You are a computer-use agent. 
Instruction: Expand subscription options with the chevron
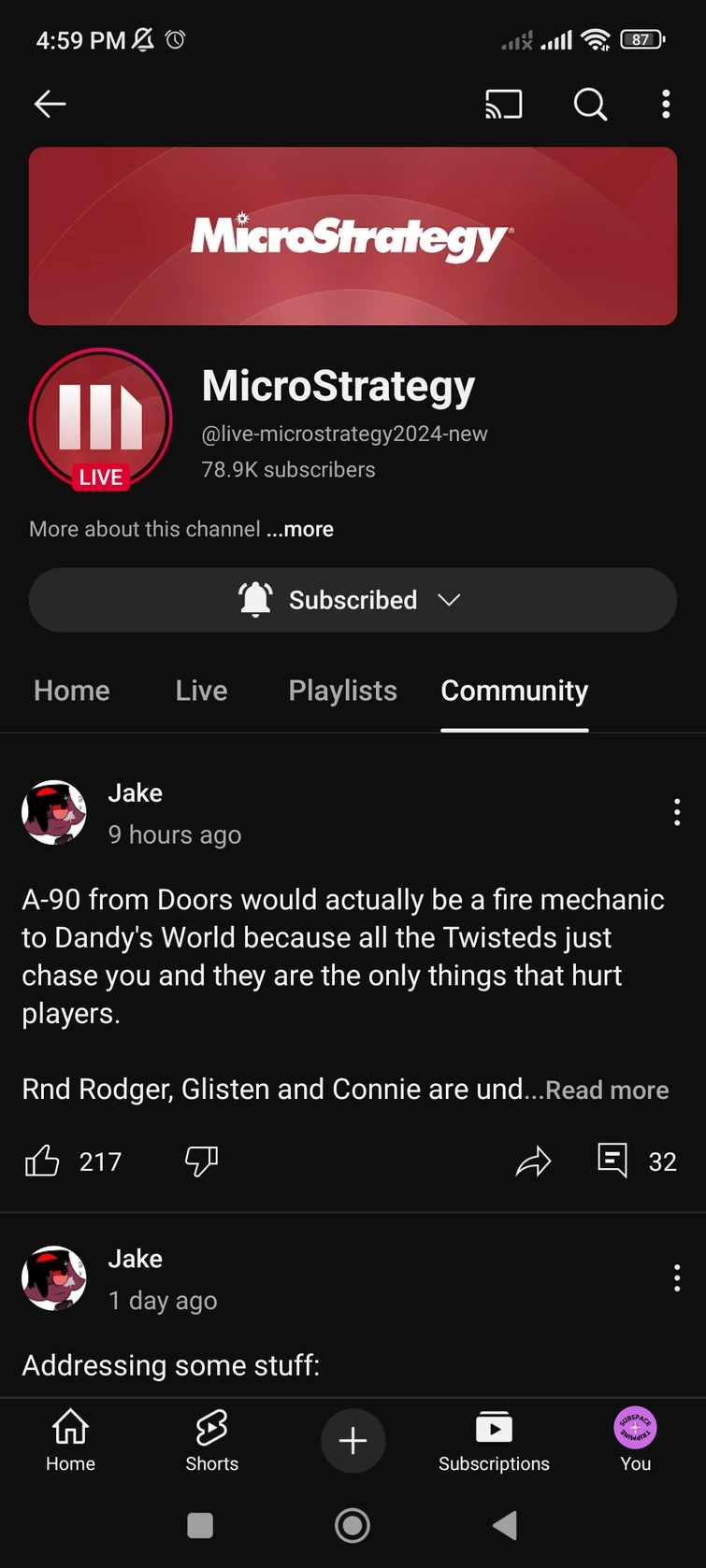click(449, 600)
